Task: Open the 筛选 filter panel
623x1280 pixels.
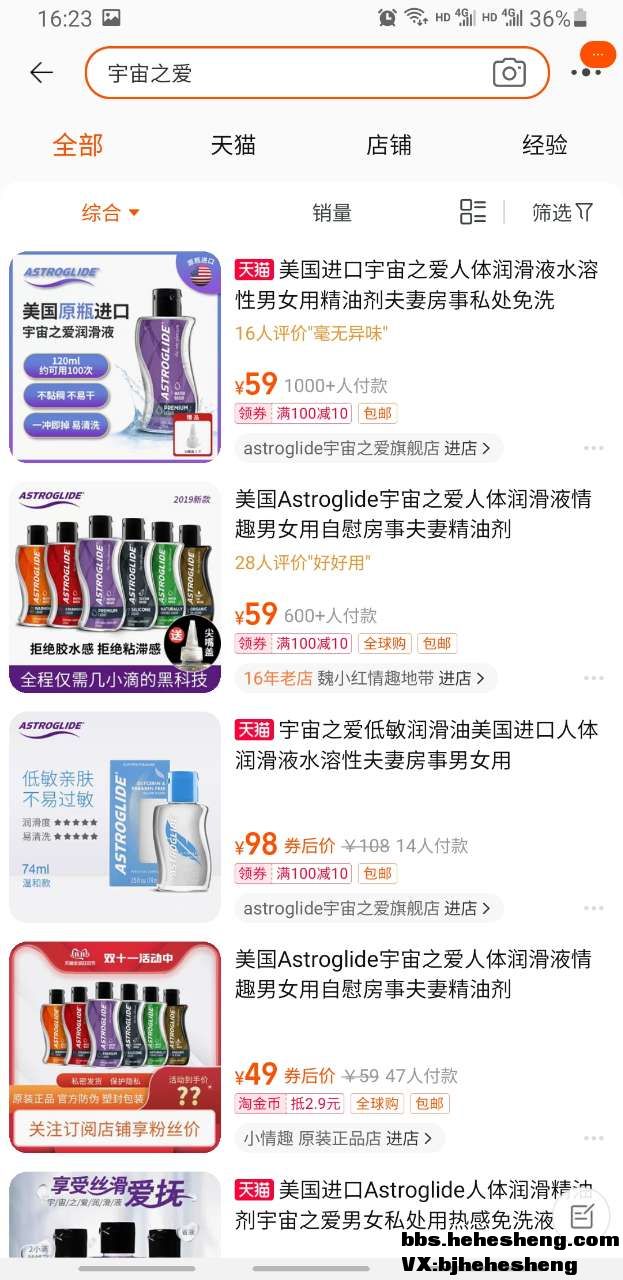Action: click(x=562, y=212)
